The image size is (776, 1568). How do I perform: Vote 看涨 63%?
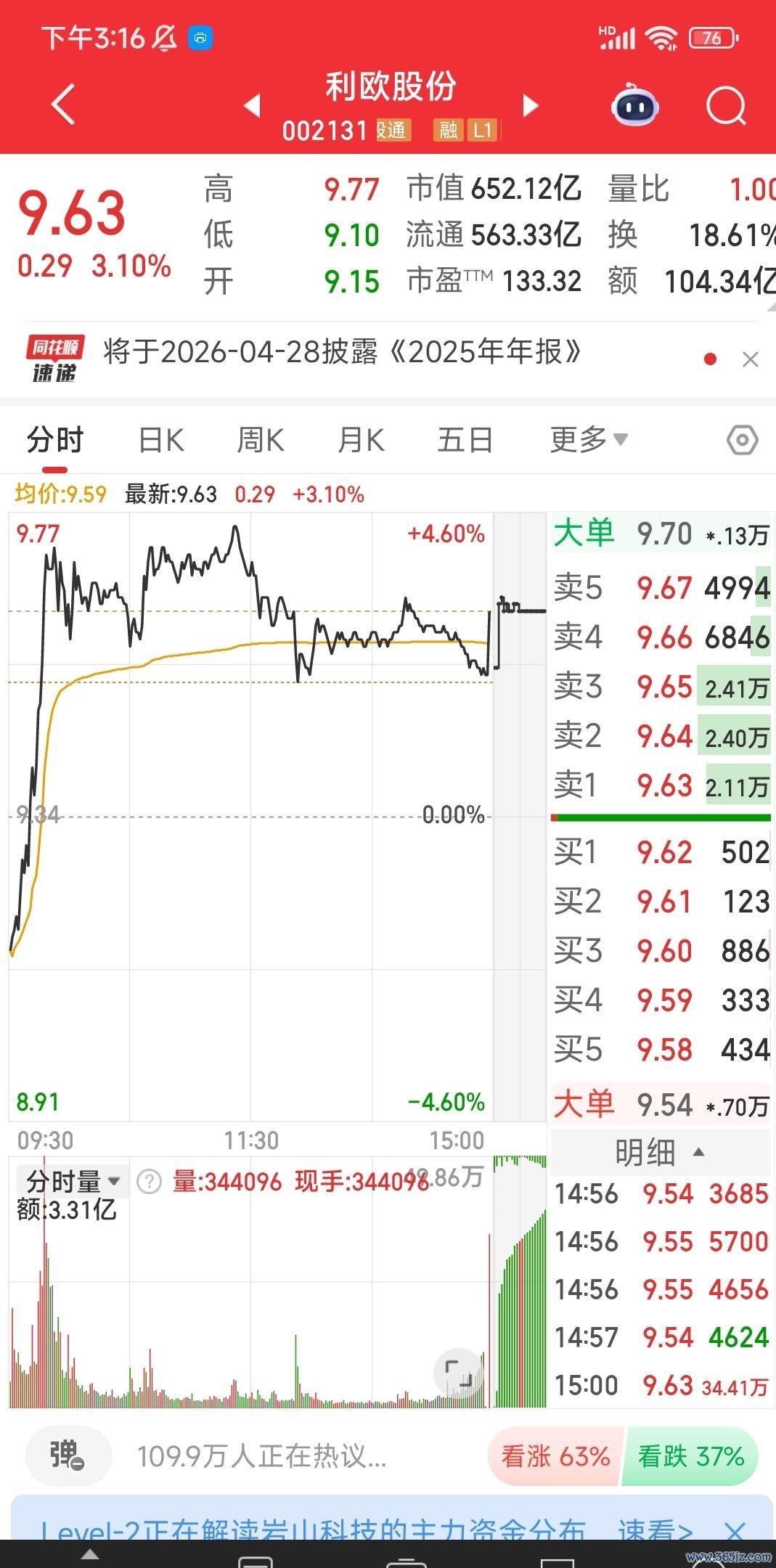(555, 1455)
